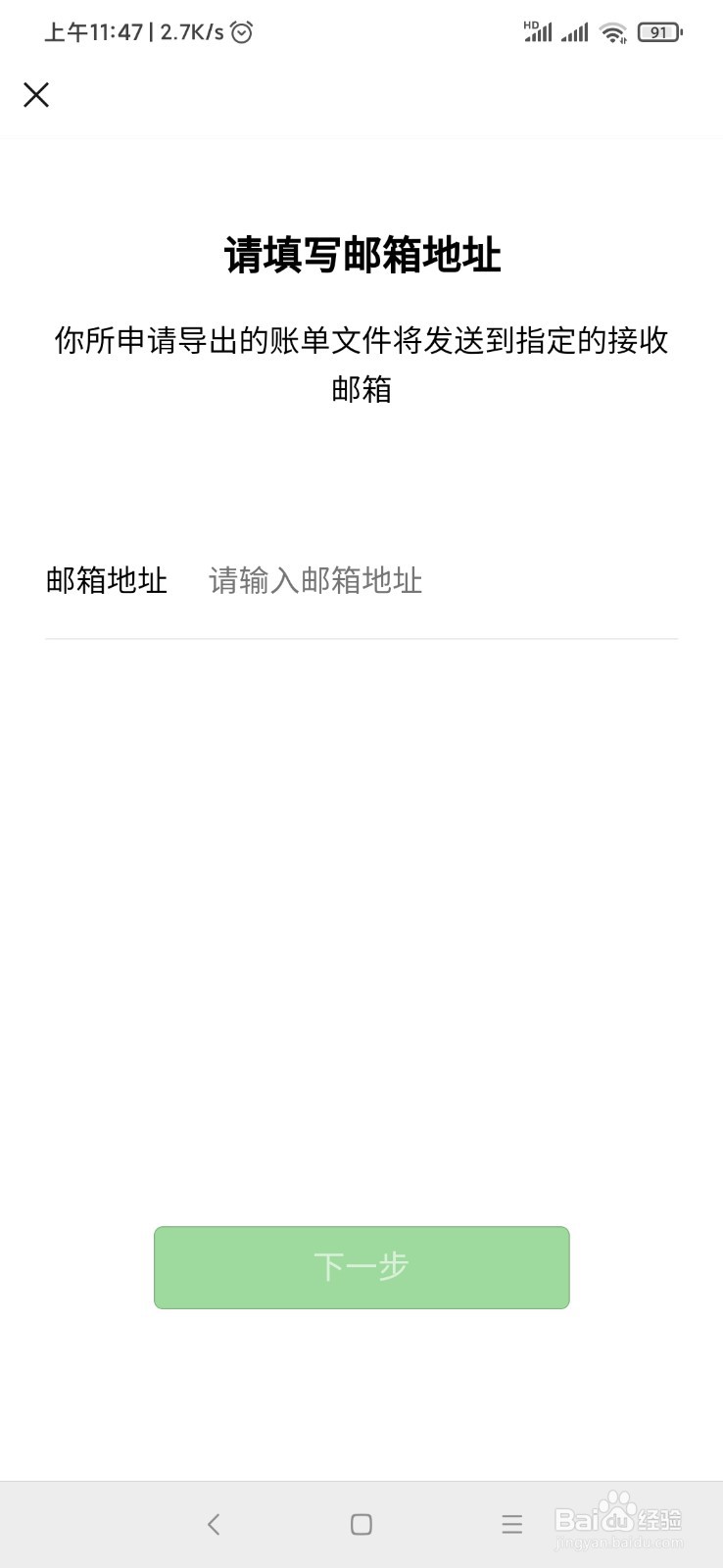Screen dimensions: 723x1568
Task: Tap the alarm clock icon in status bar
Action: (x=241, y=32)
